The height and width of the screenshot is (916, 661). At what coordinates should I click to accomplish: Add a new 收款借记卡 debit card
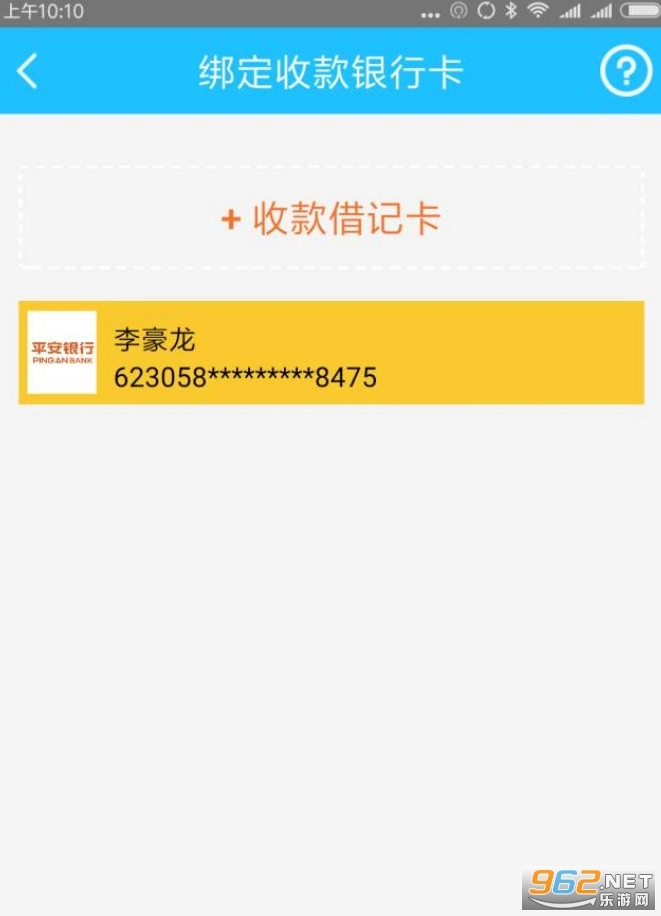[331, 218]
